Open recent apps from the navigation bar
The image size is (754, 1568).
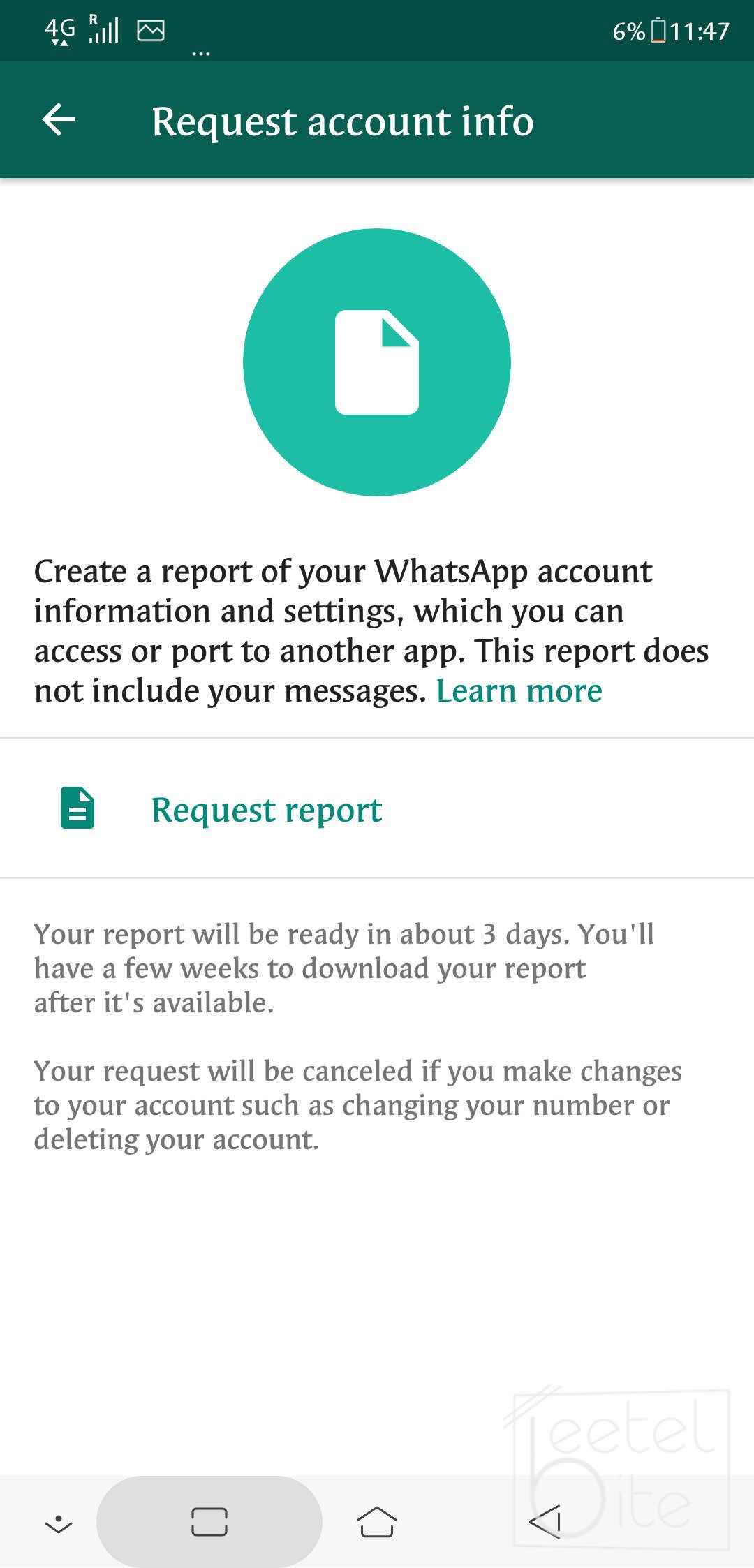(209, 1522)
